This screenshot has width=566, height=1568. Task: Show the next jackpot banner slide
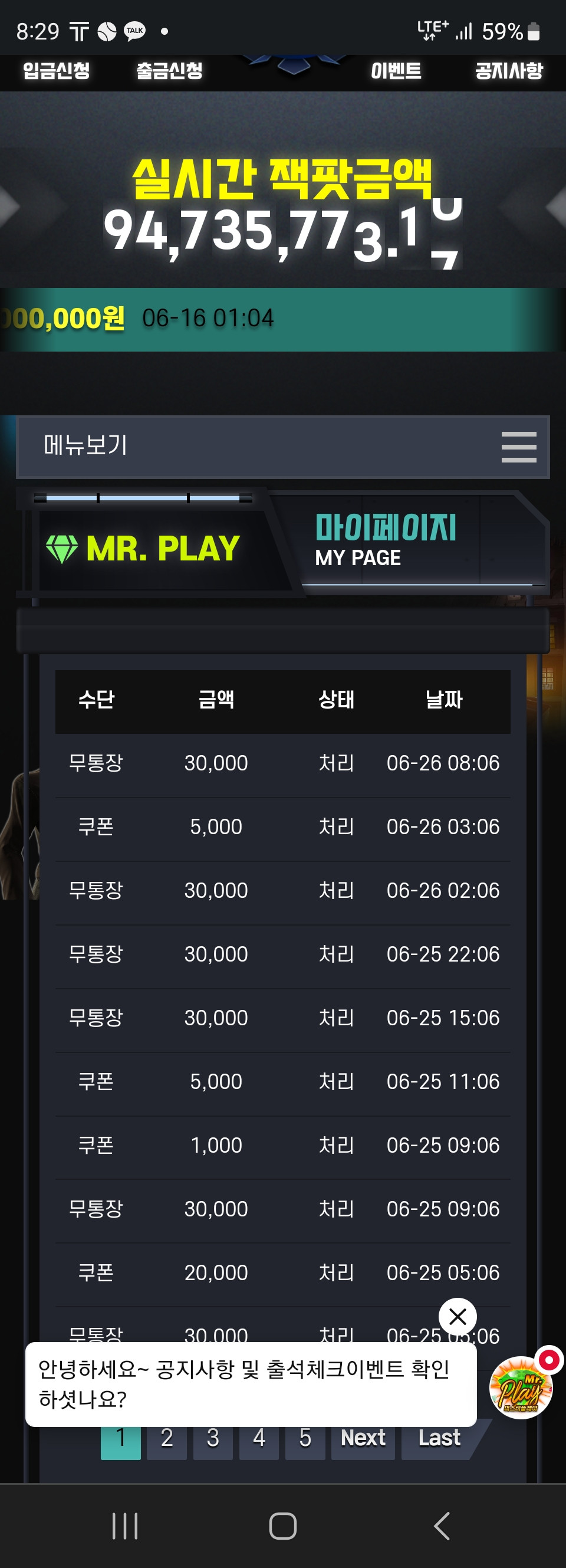(x=556, y=207)
